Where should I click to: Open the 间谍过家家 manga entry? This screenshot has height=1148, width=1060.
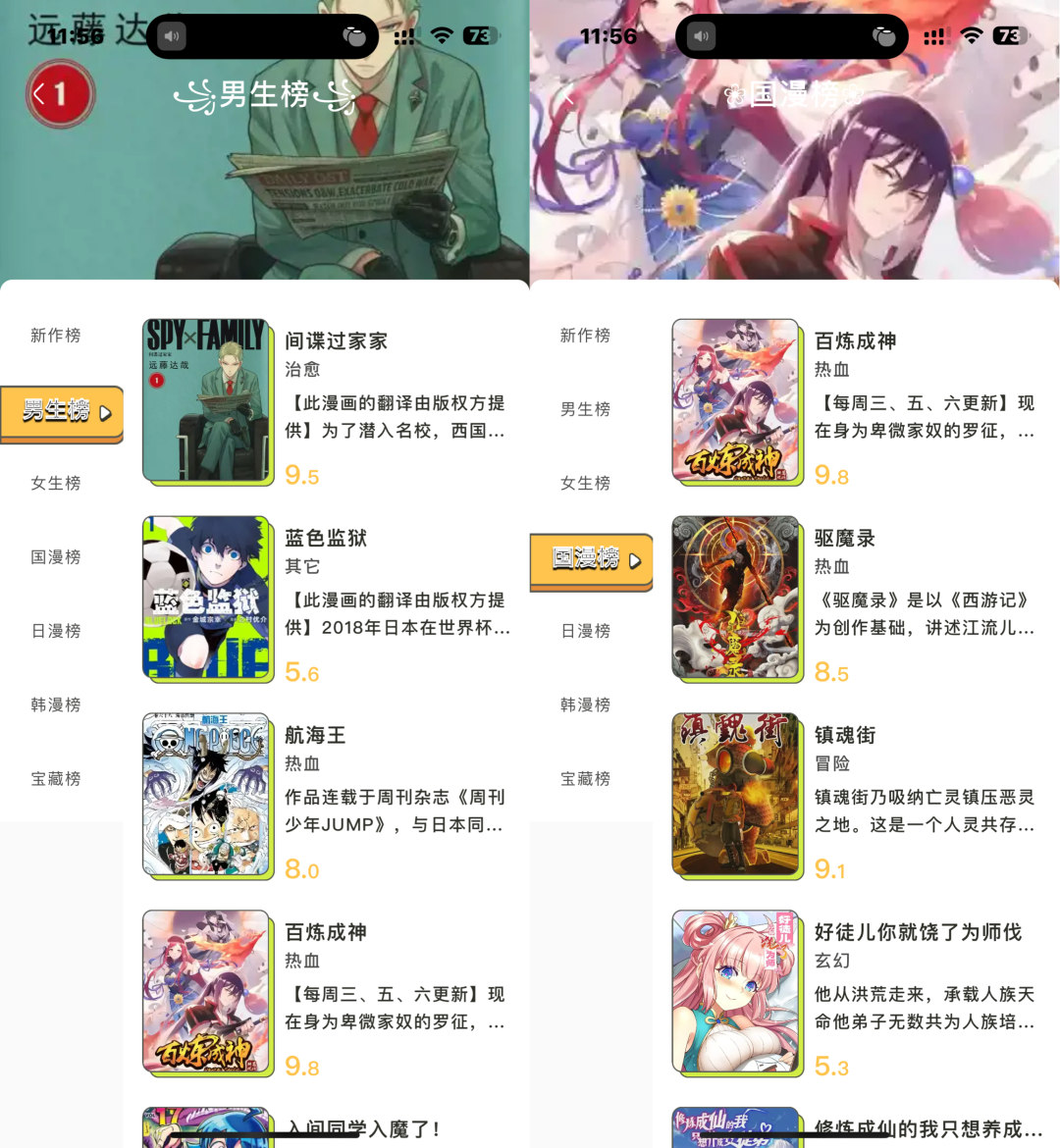tap(337, 341)
